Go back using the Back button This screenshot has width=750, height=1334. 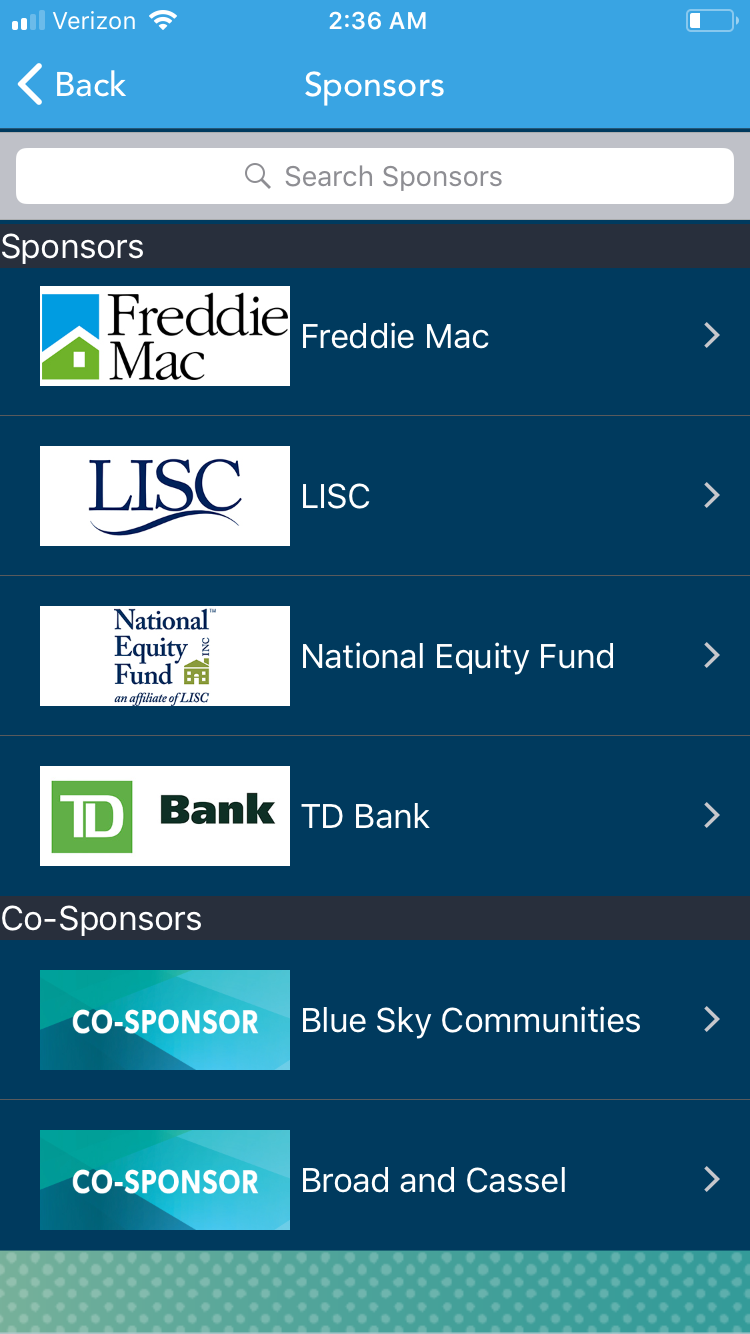(72, 85)
